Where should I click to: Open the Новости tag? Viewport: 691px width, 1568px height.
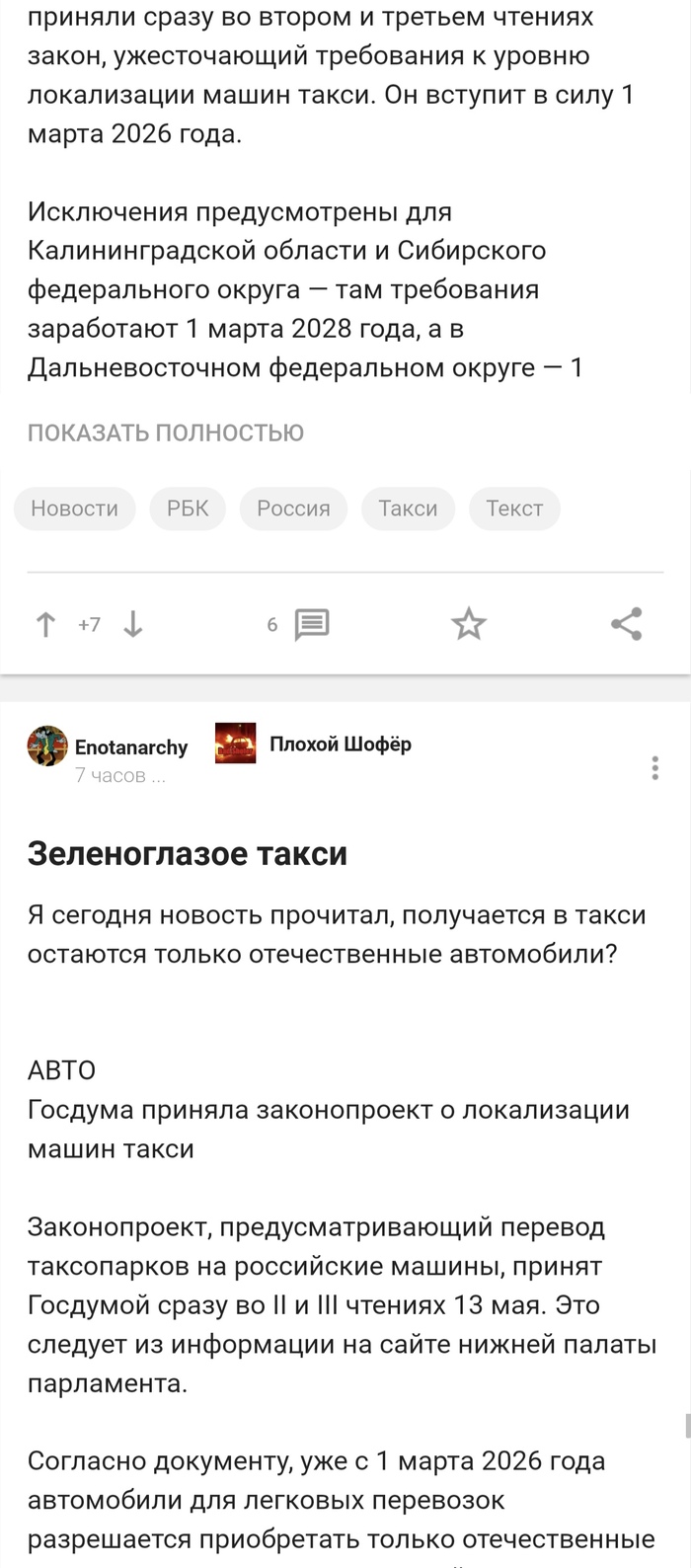click(74, 509)
